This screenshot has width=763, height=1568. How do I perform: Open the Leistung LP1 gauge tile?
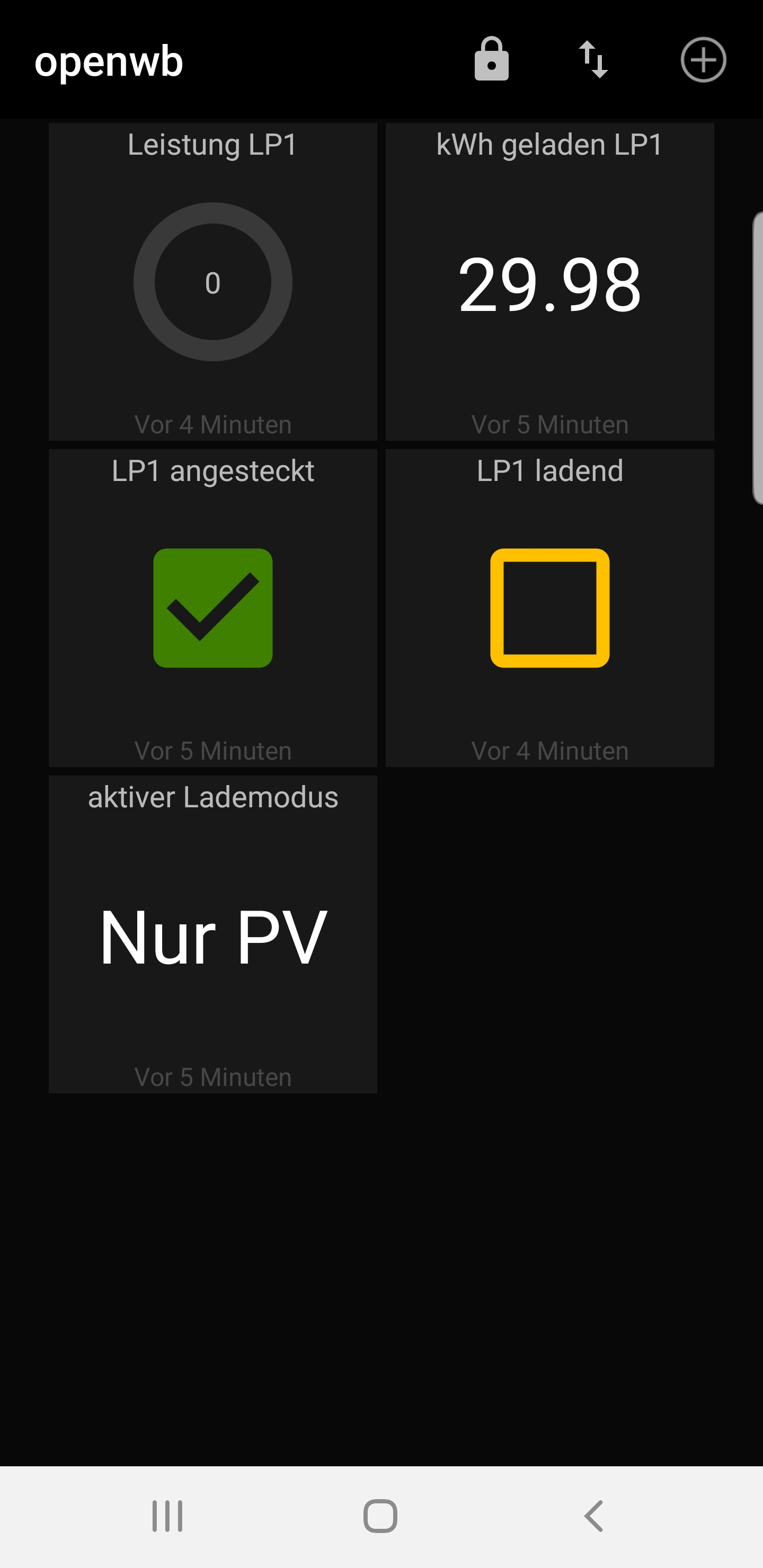coord(212,282)
